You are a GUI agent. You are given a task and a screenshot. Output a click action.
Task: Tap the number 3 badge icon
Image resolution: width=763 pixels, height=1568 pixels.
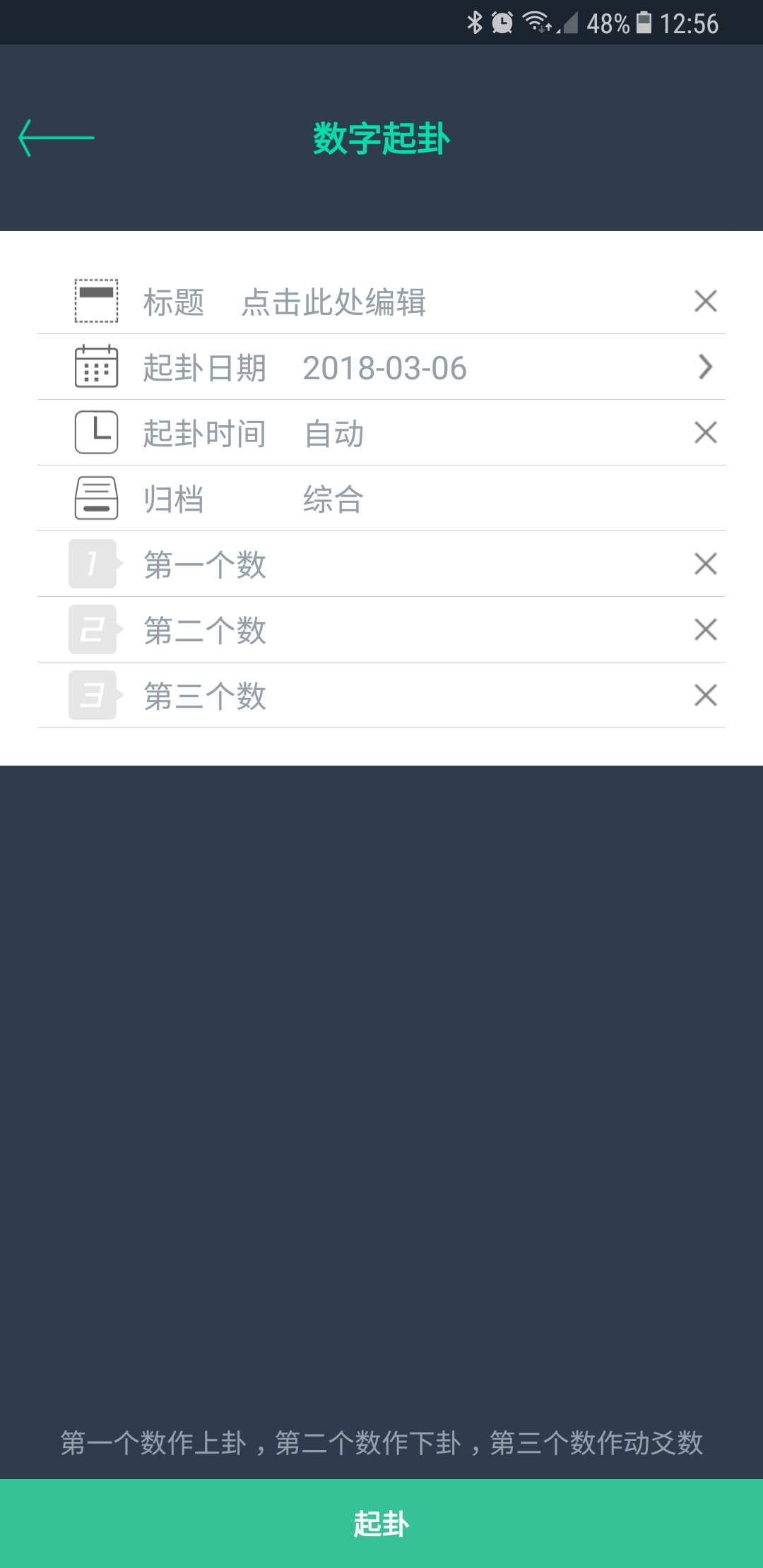(x=92, y=696)
